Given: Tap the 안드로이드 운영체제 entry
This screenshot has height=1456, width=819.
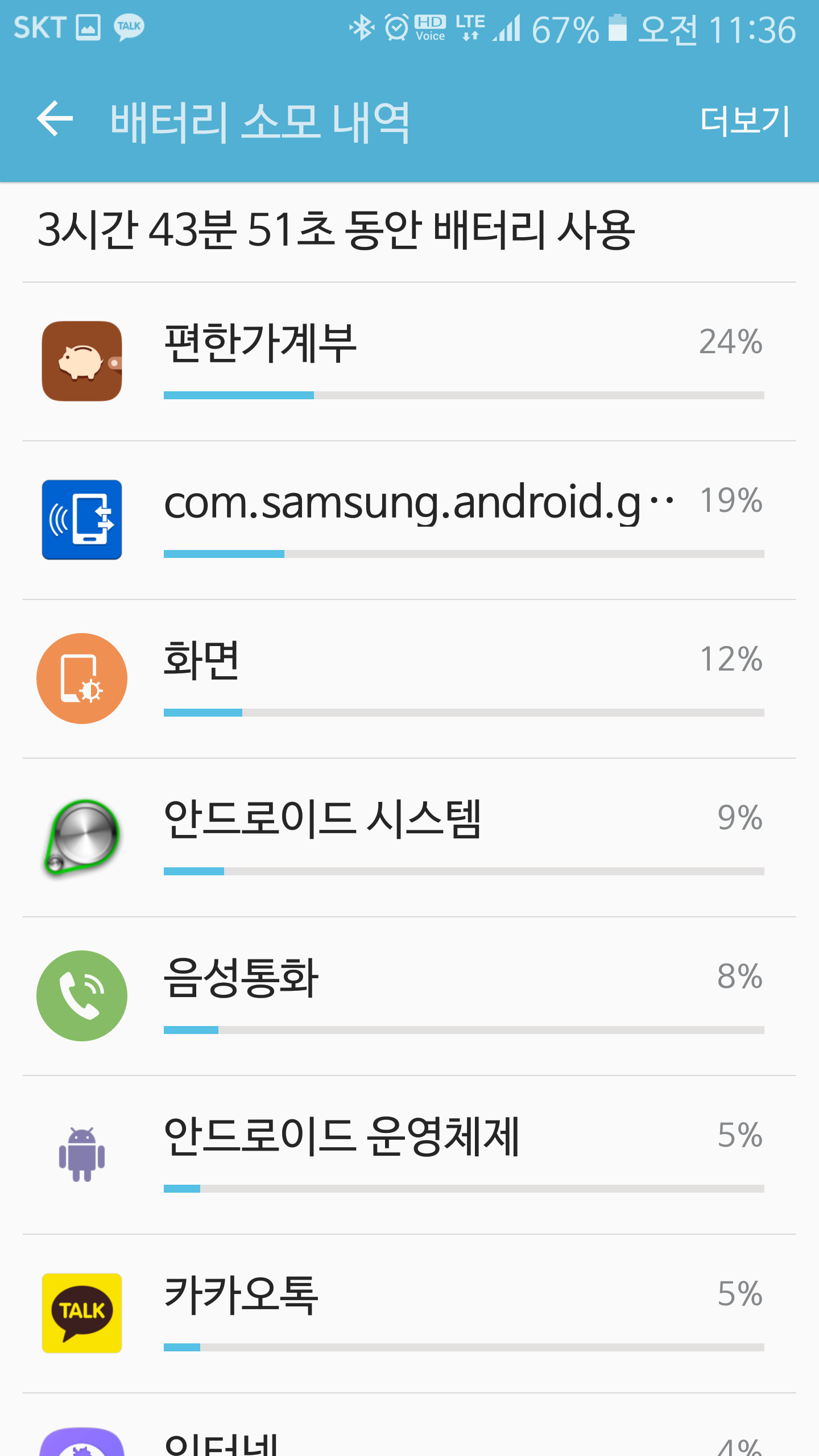Looking at the screenshot, I should (409, 1155).
